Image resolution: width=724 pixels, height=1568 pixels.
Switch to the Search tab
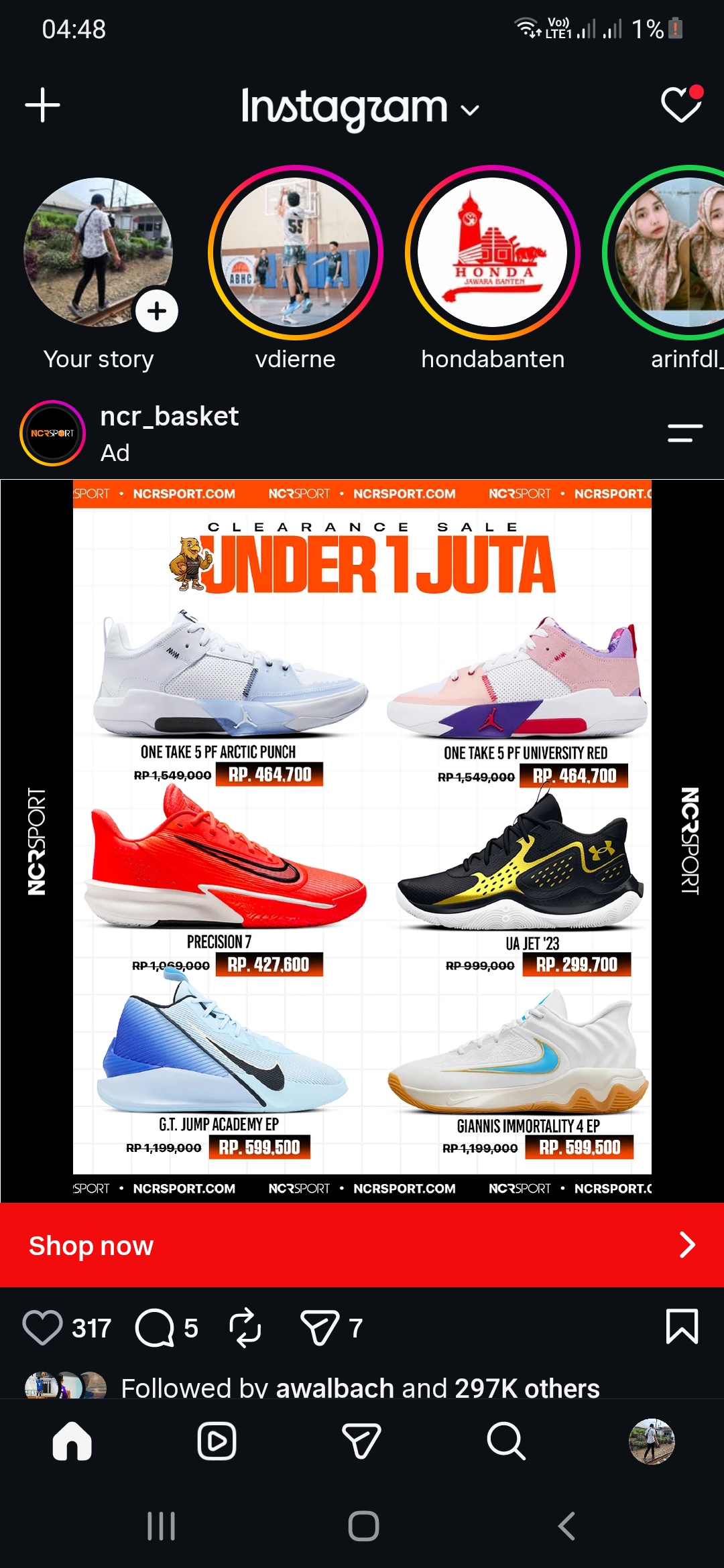click(x=506, y=1441)
